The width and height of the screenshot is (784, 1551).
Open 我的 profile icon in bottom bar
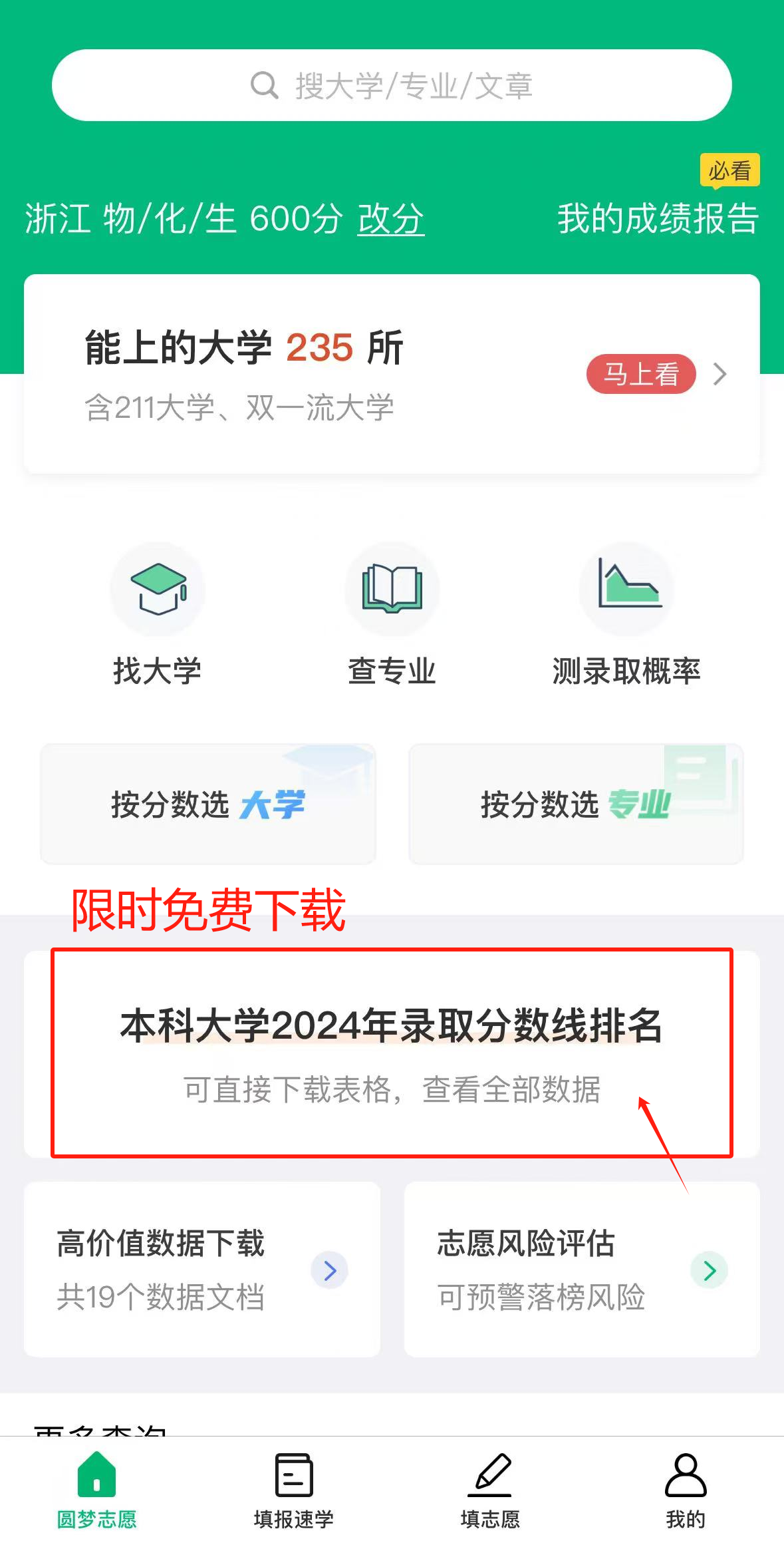tap(686, 1473)
